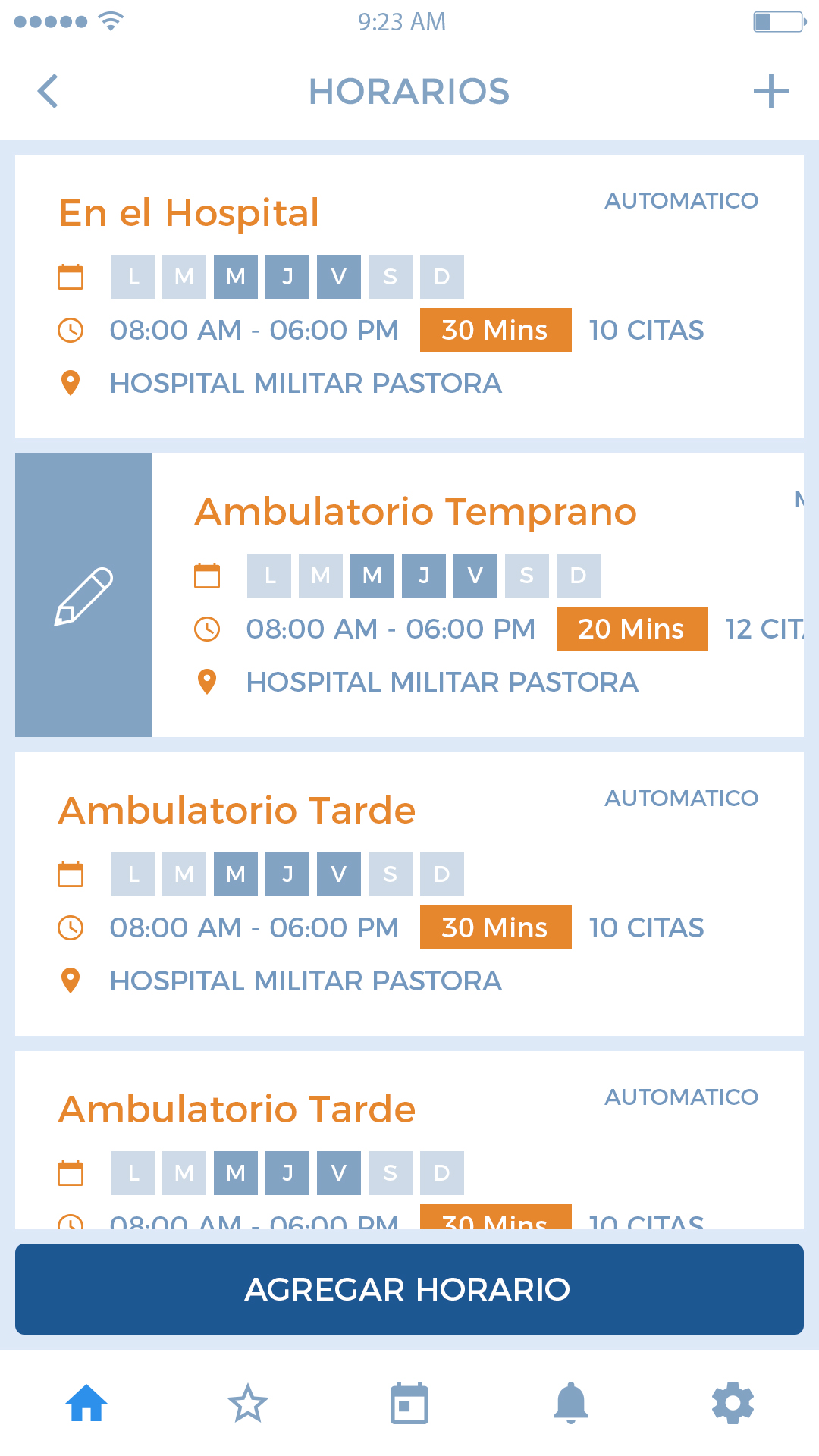Tap the AGREGAR HORARIO button
The height and width of the screenshot is (1456, 819).
(x=409, y=1289)
